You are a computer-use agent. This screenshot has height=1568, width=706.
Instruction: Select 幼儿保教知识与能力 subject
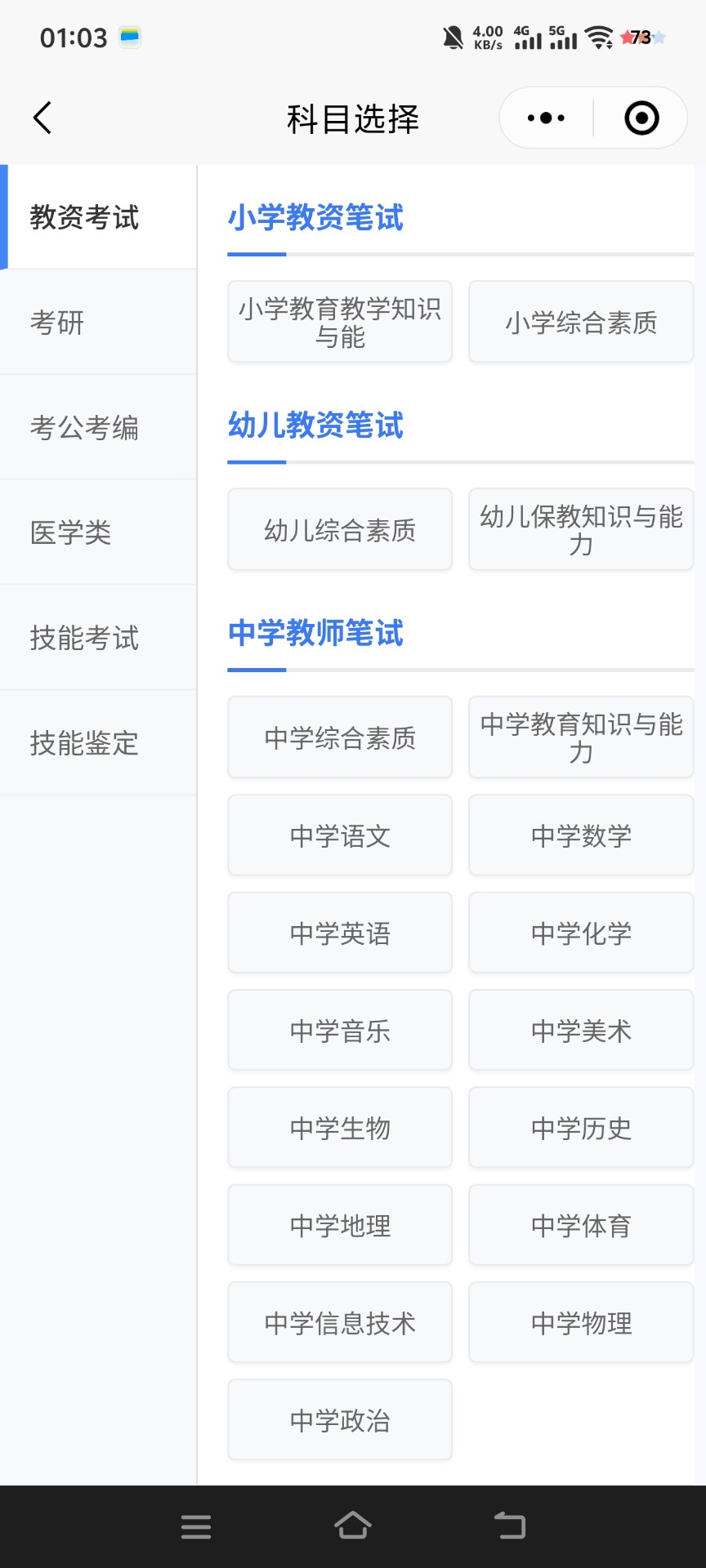581,530
